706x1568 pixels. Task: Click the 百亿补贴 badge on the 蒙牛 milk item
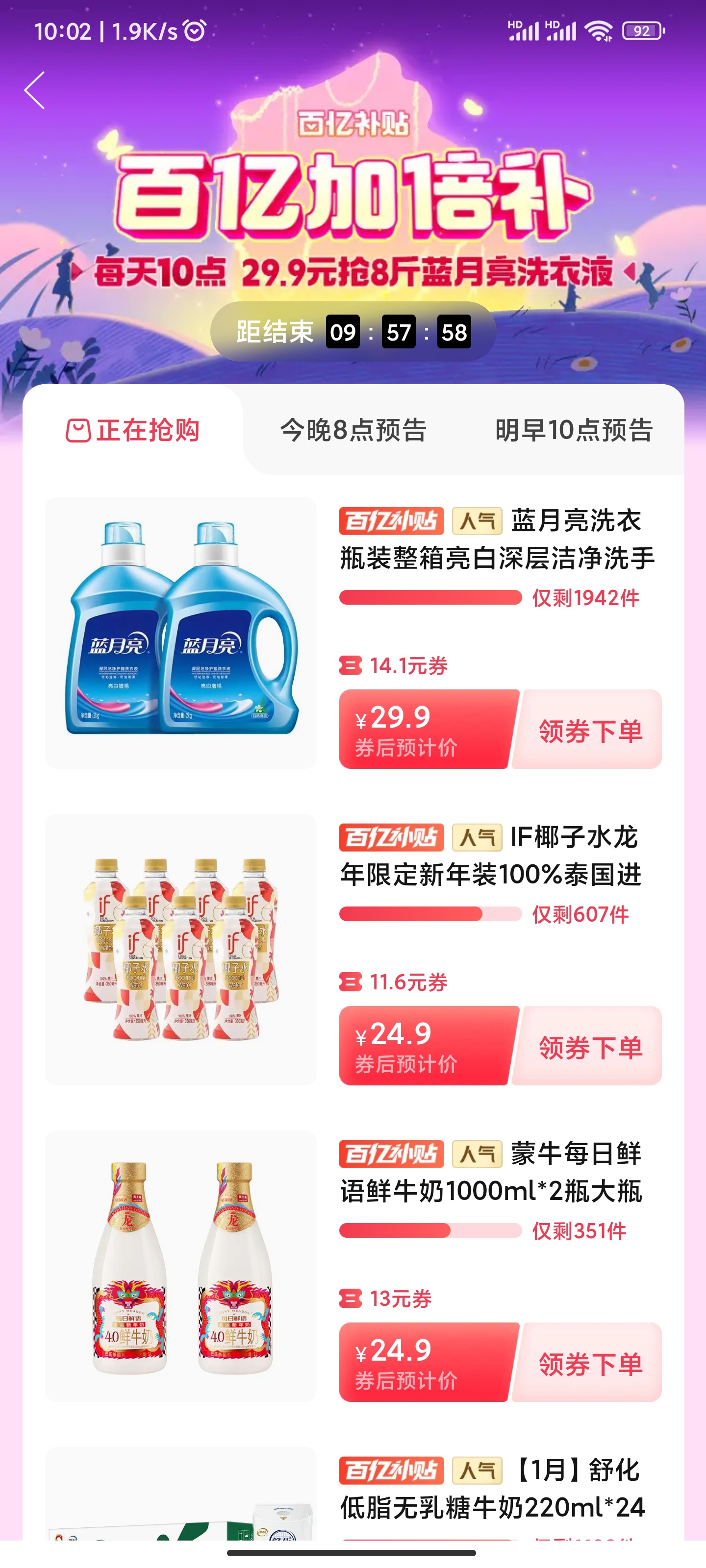(392, 1155)
